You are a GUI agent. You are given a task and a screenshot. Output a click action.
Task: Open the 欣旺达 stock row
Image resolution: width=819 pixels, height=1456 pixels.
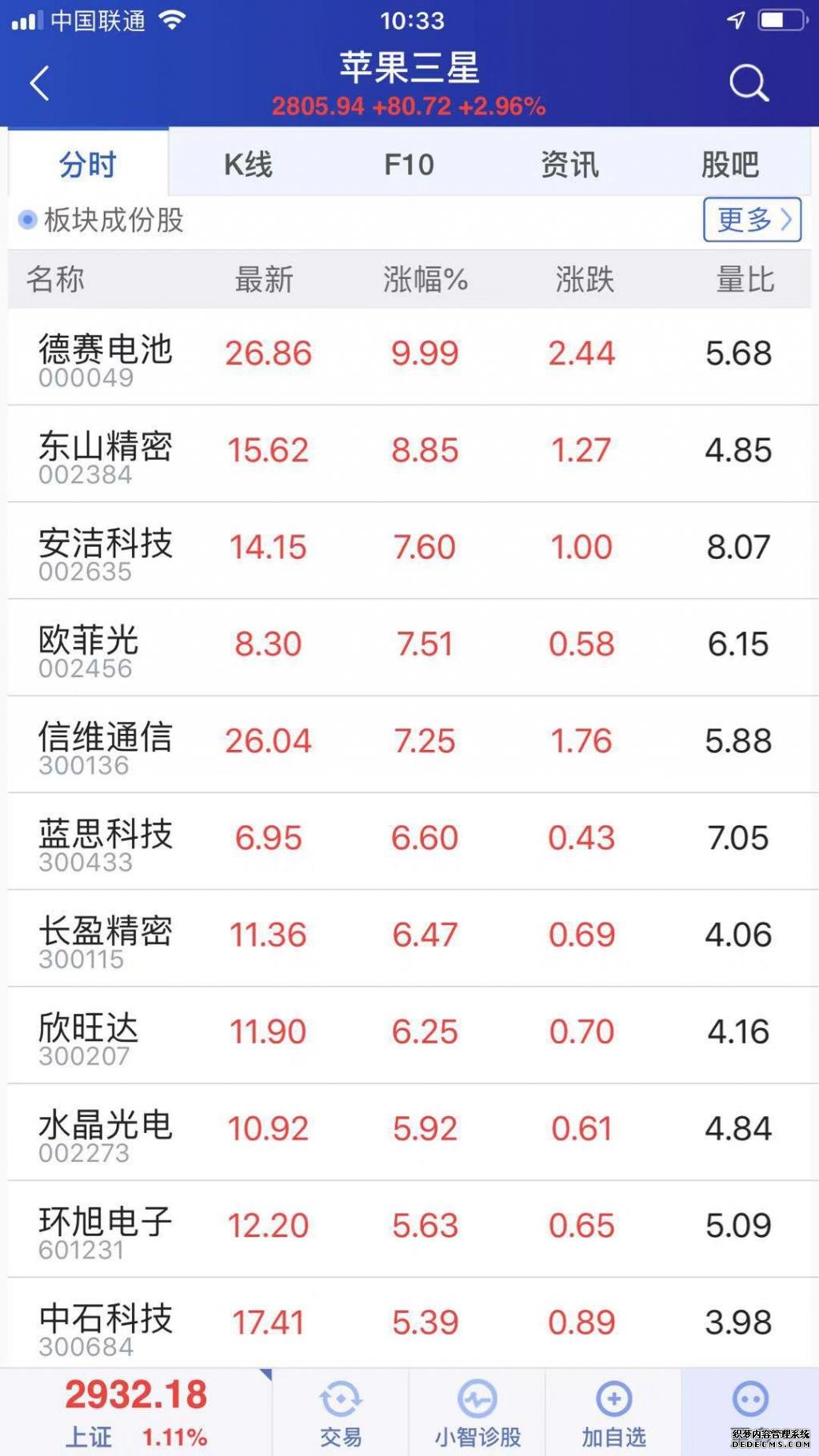point(409,1035)
